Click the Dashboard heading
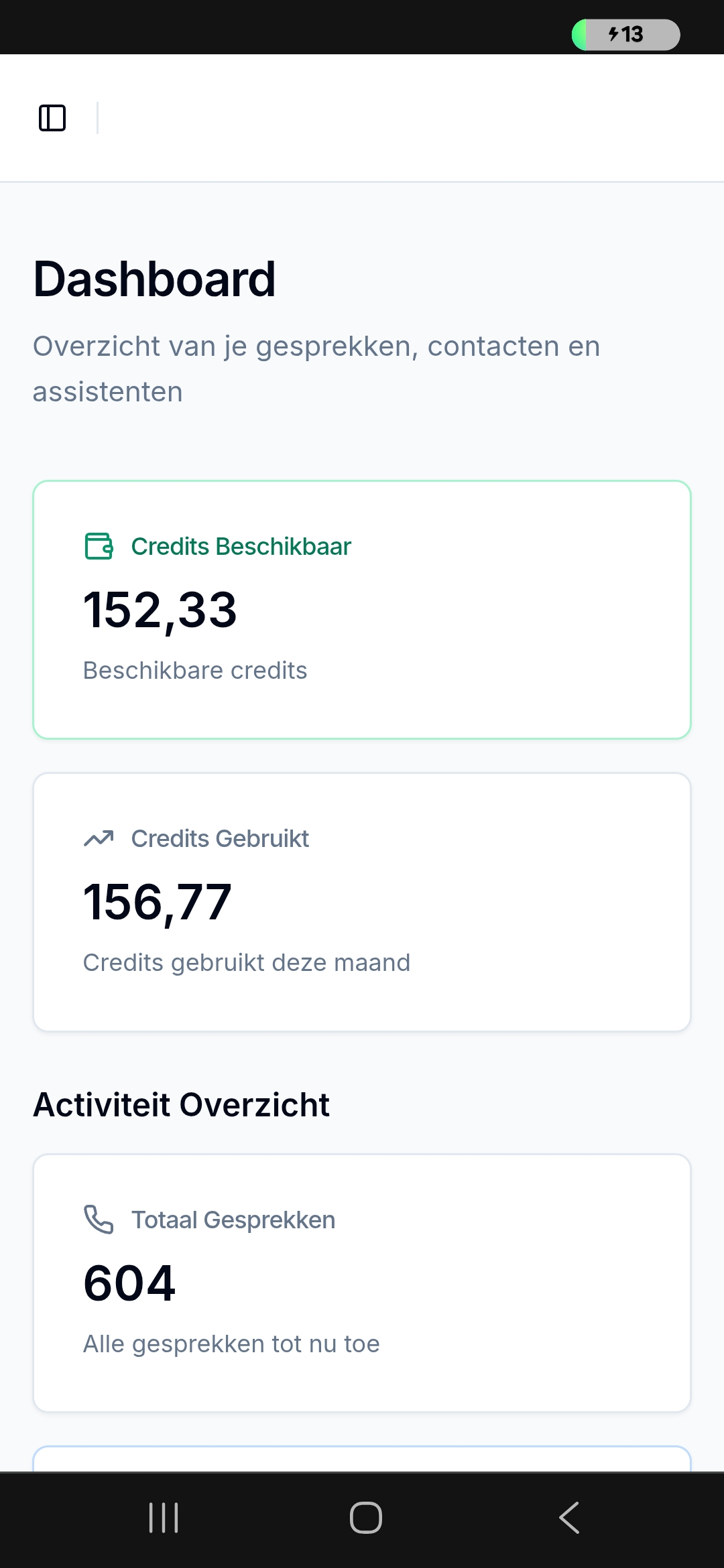The width and height of the screenshot is (724, 1568). pyautogui.click(x=154, y=279)
